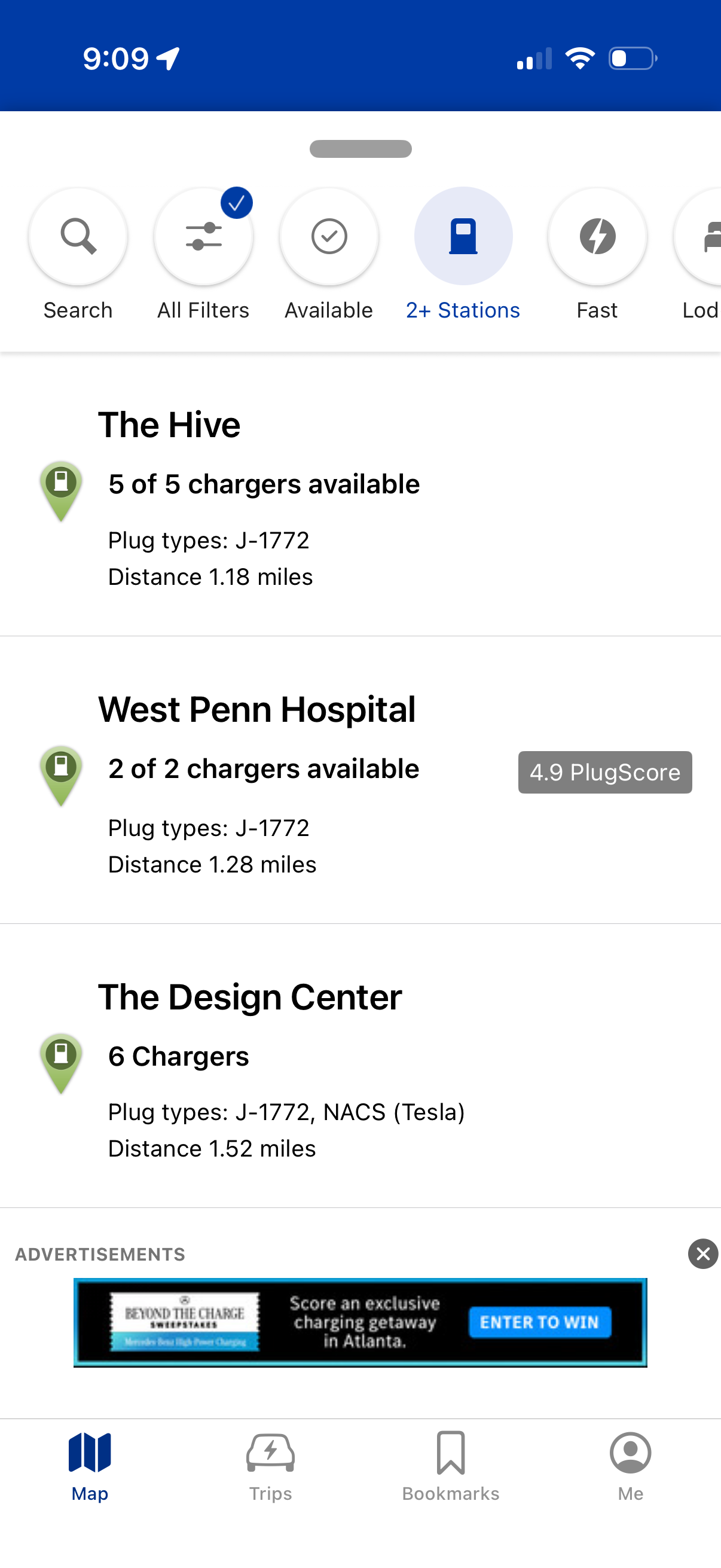721x1568 pixels.
Task: Open the 4.9 PlugScore badge
Action: [x=604, y=773]
